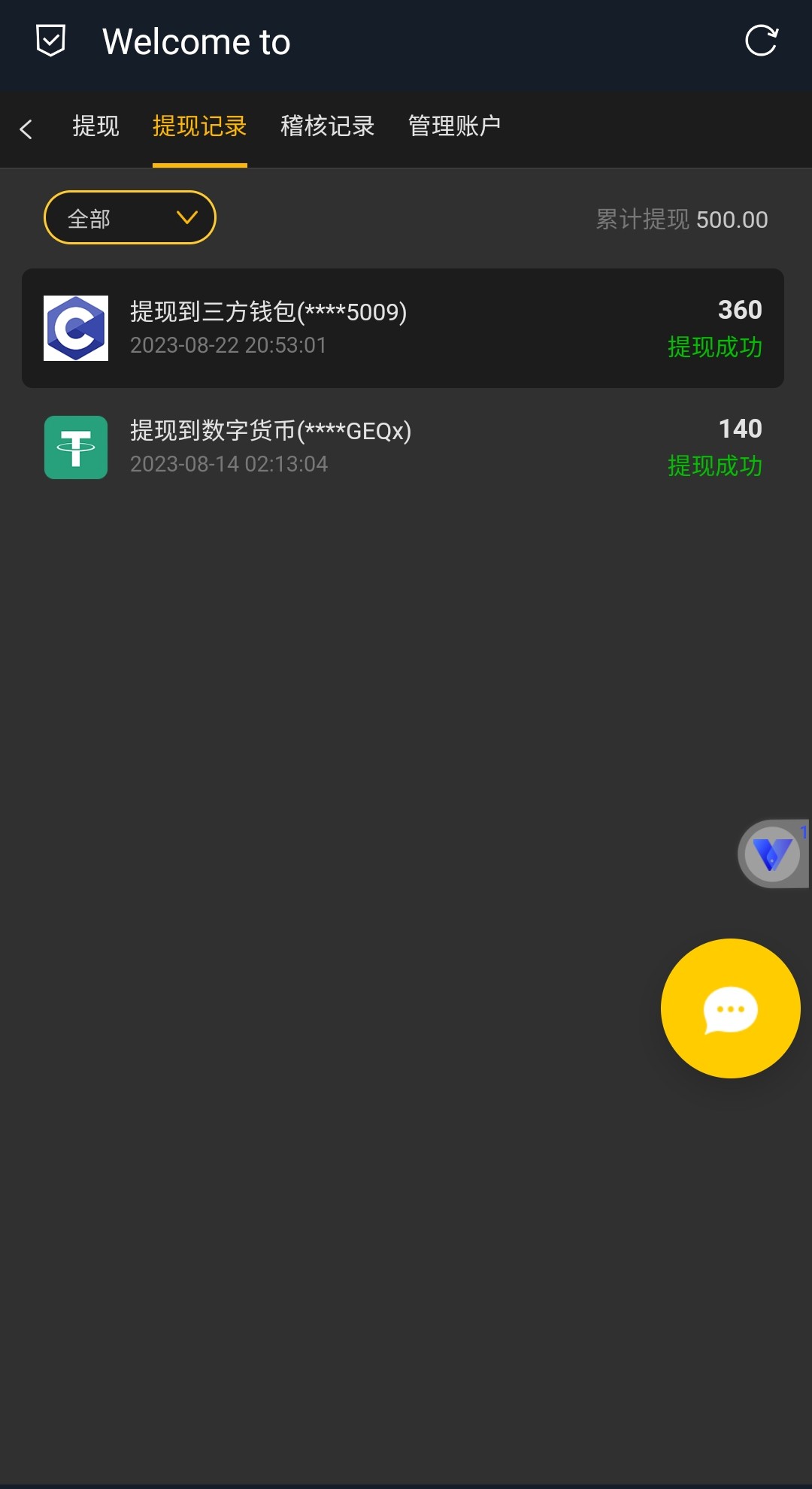Stay on the 提现记录 tab
Viewport: 812px width, 1489px height.
pos(199,126)
